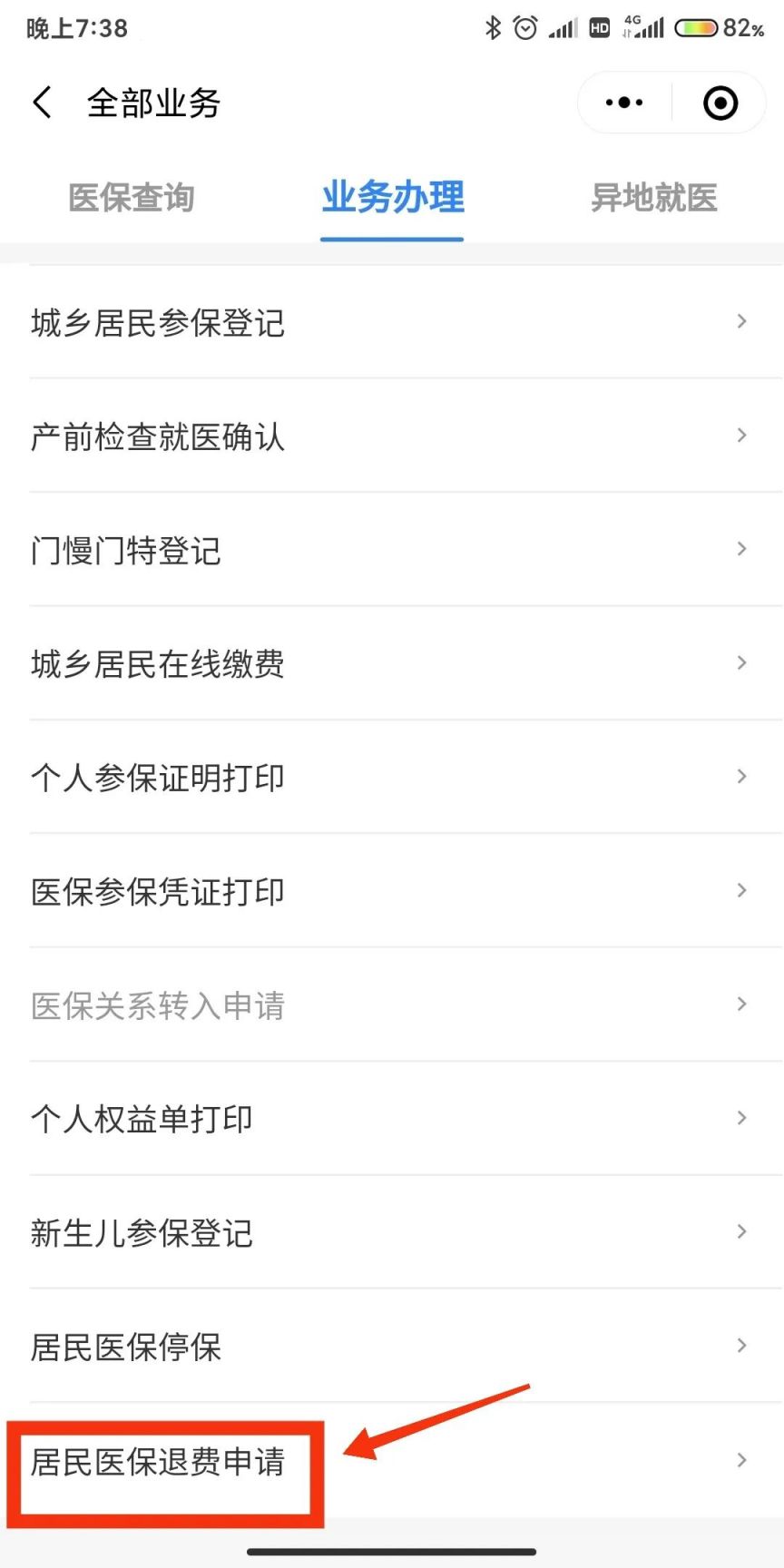Tap the alarm clock status icon

click(x=524, y=28)
